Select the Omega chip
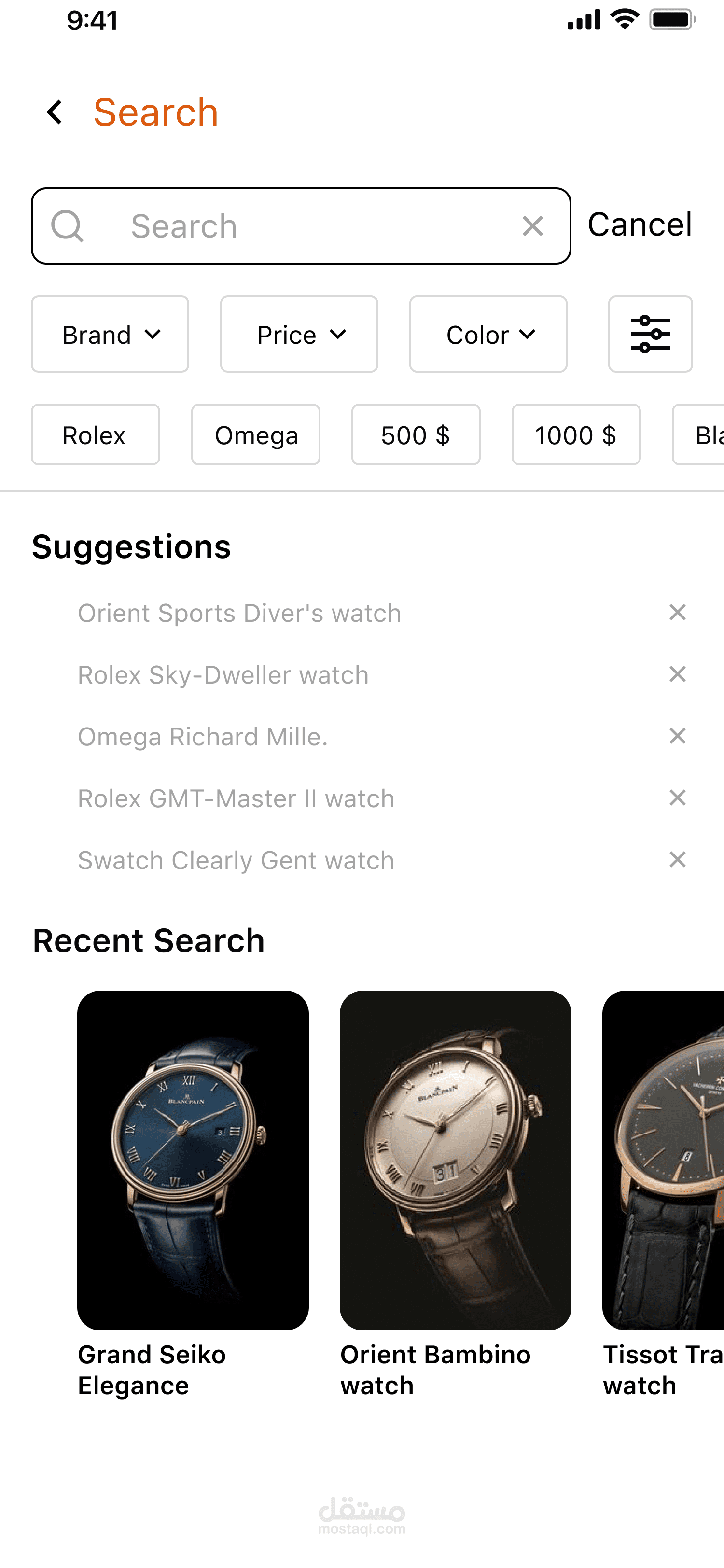Viewport: 724px width, 1568px height. (x=255, y=435)
